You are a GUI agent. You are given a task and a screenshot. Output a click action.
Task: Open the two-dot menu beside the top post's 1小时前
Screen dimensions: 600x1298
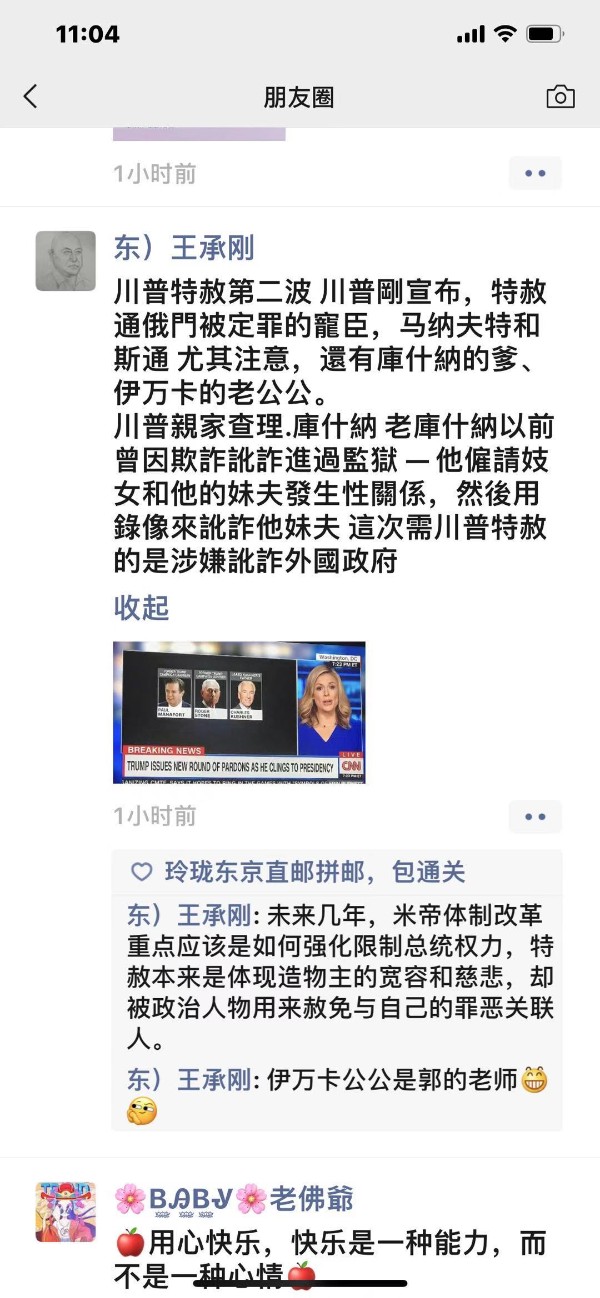click(535, 173)
